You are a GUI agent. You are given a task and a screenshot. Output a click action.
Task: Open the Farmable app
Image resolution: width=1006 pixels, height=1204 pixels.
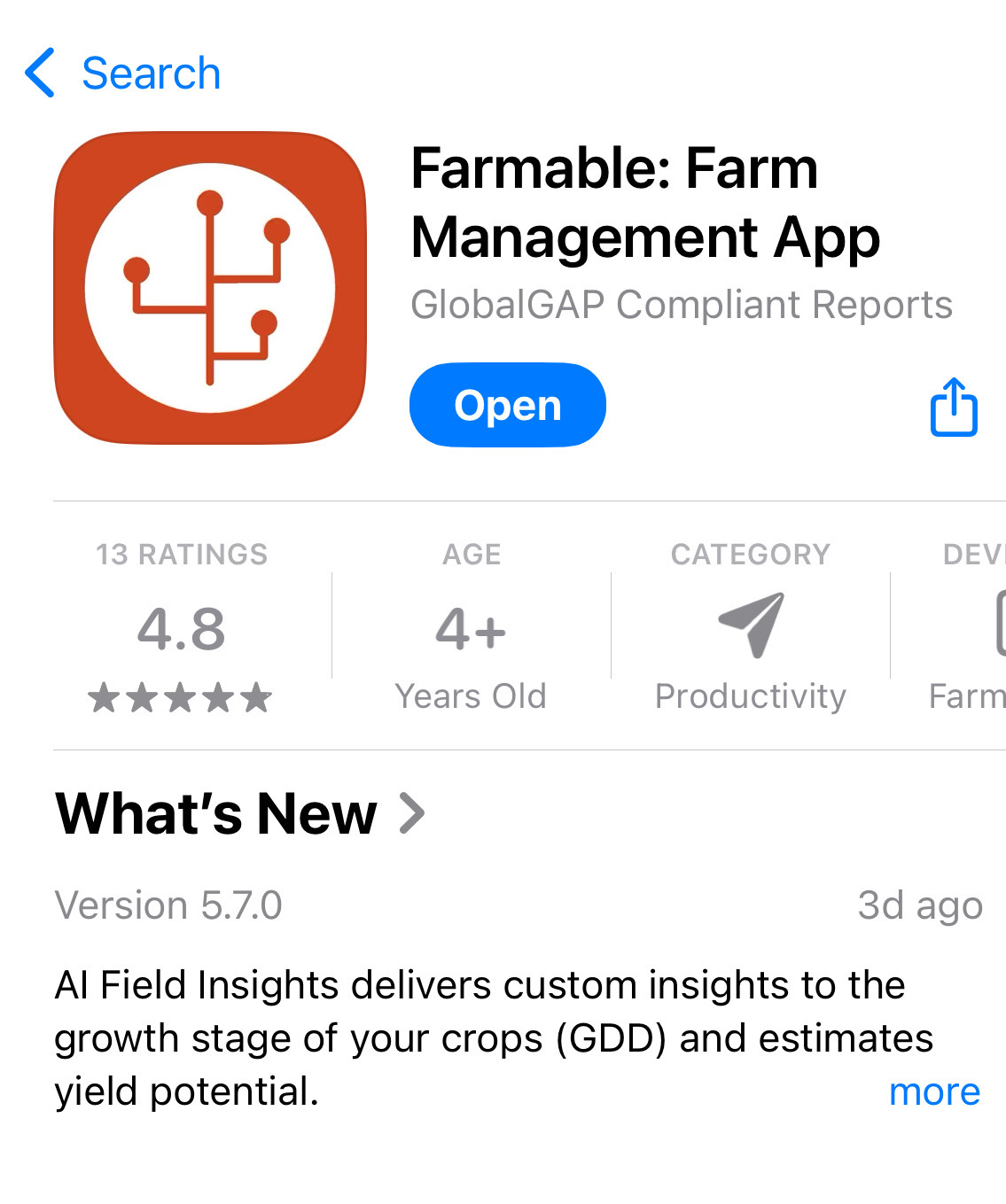pyautogui.click(x=507, y=406)
